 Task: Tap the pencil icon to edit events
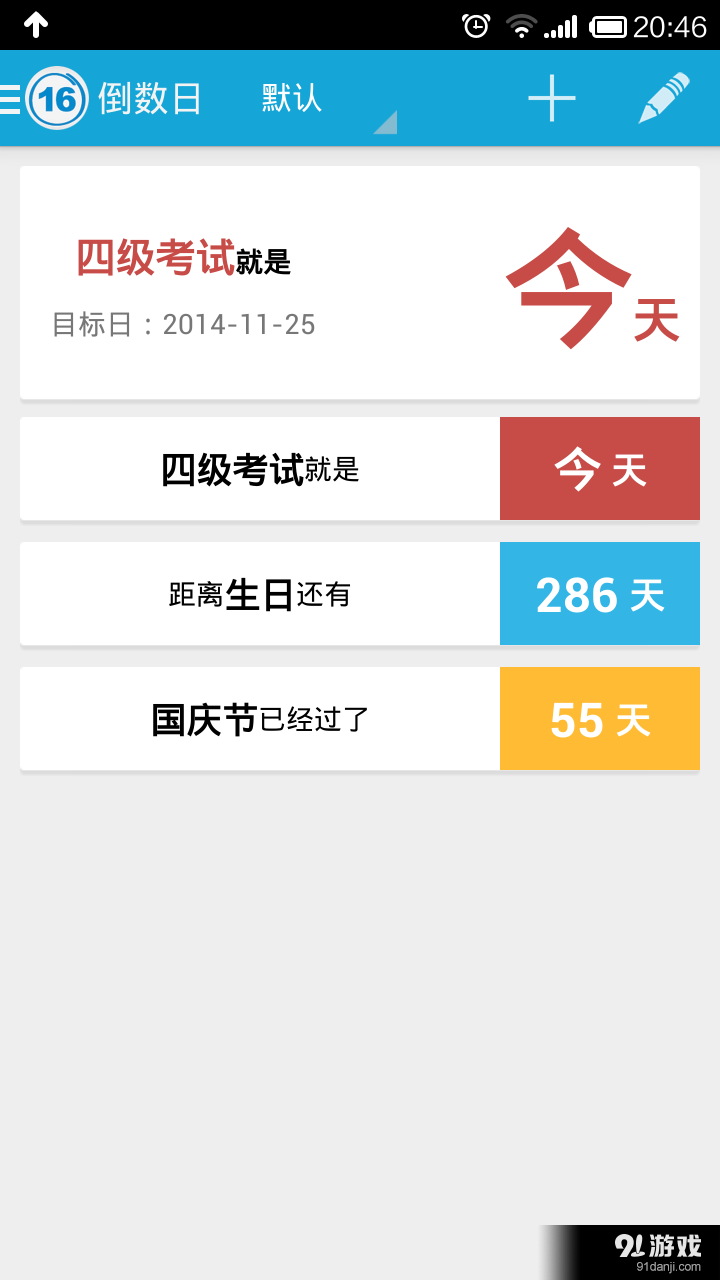click(664, 97)
